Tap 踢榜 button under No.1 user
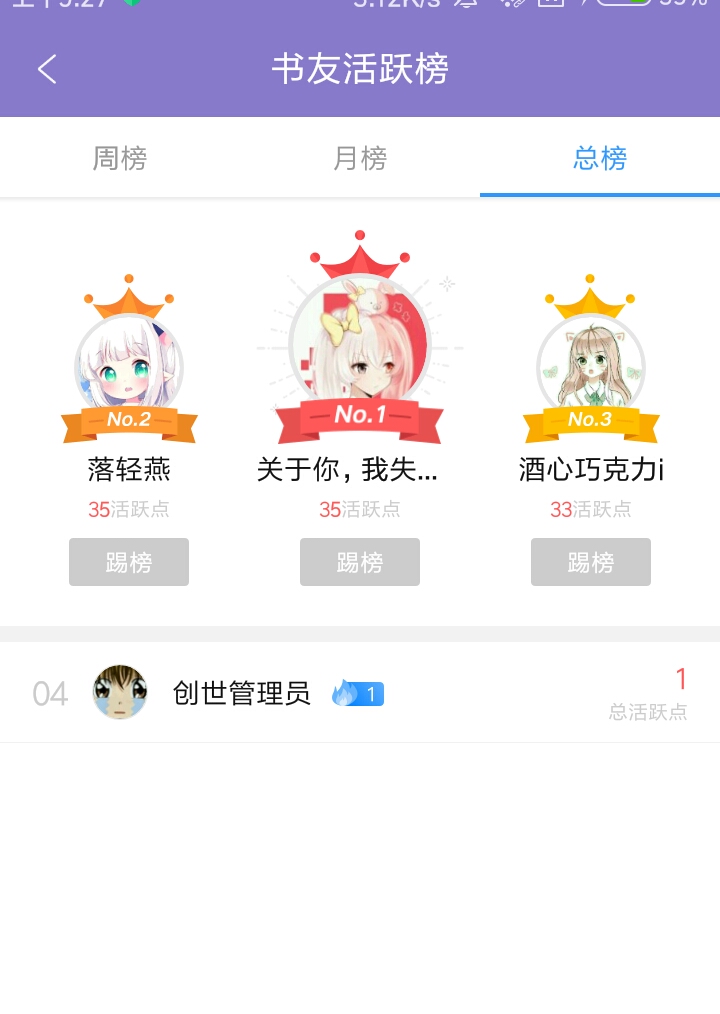 tap(360, 562)
